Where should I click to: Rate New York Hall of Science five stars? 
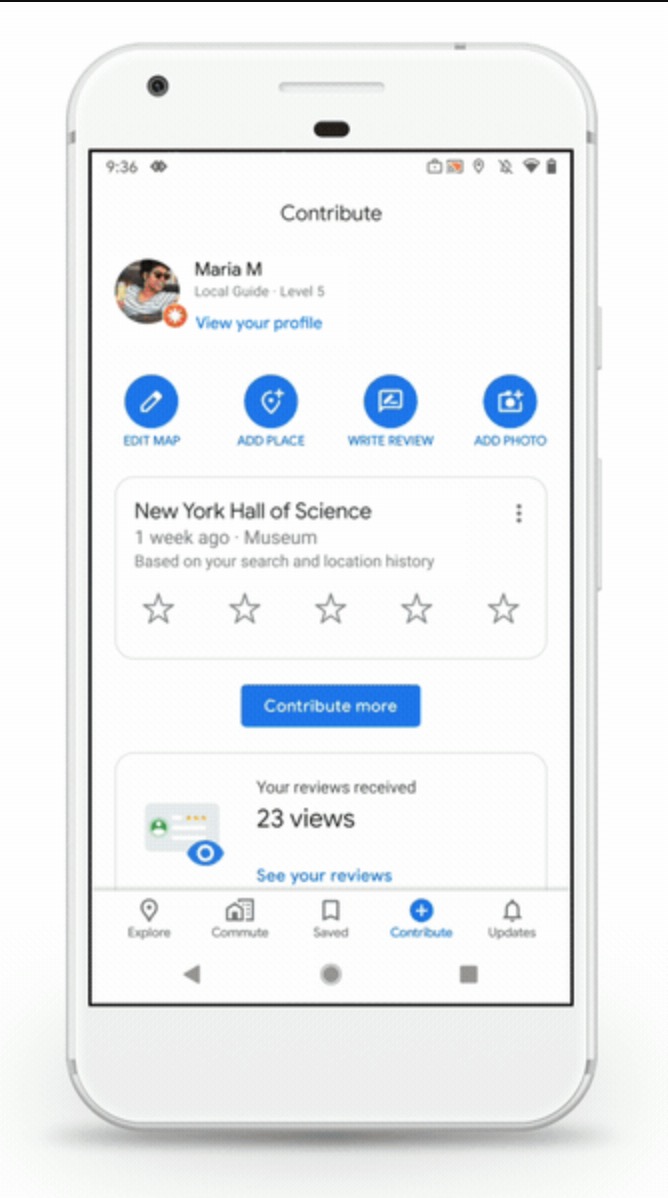click(503, 610)
